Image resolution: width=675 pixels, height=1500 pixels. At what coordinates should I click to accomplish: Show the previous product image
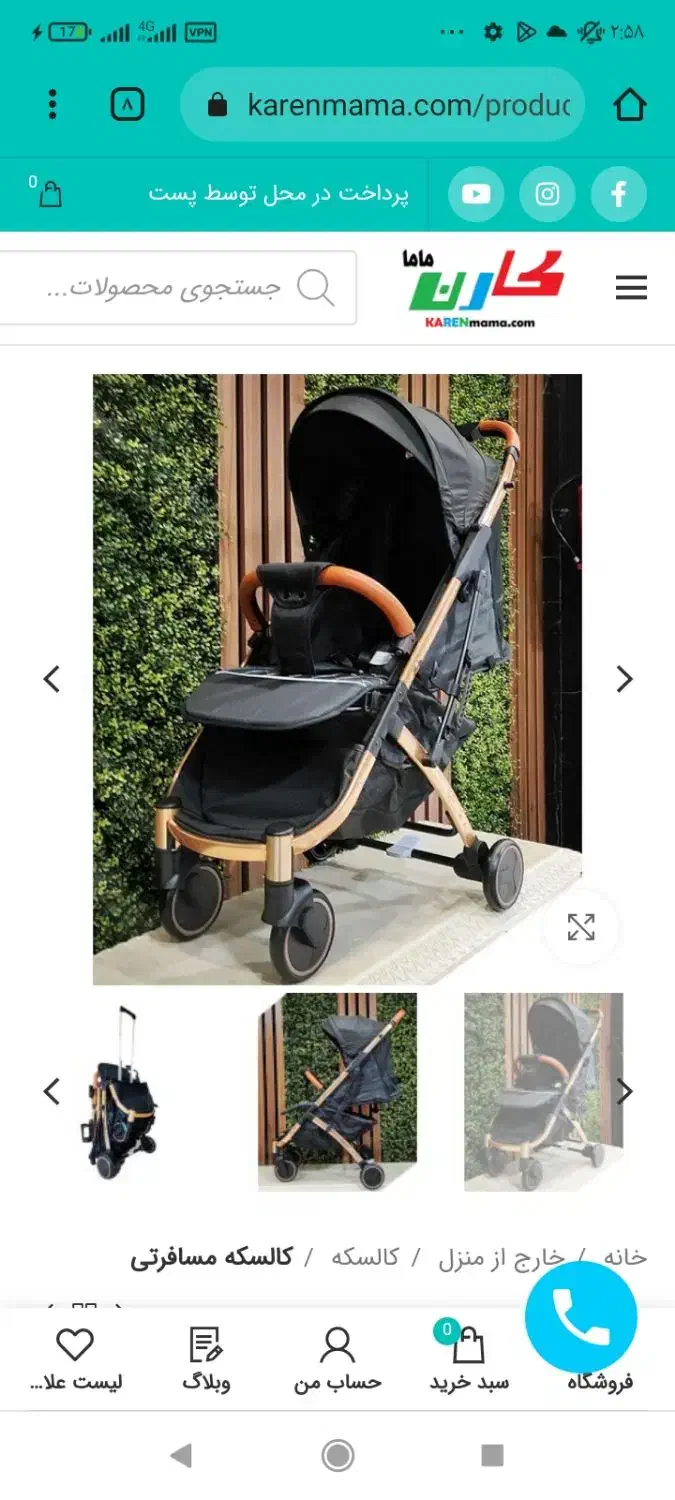52,680
